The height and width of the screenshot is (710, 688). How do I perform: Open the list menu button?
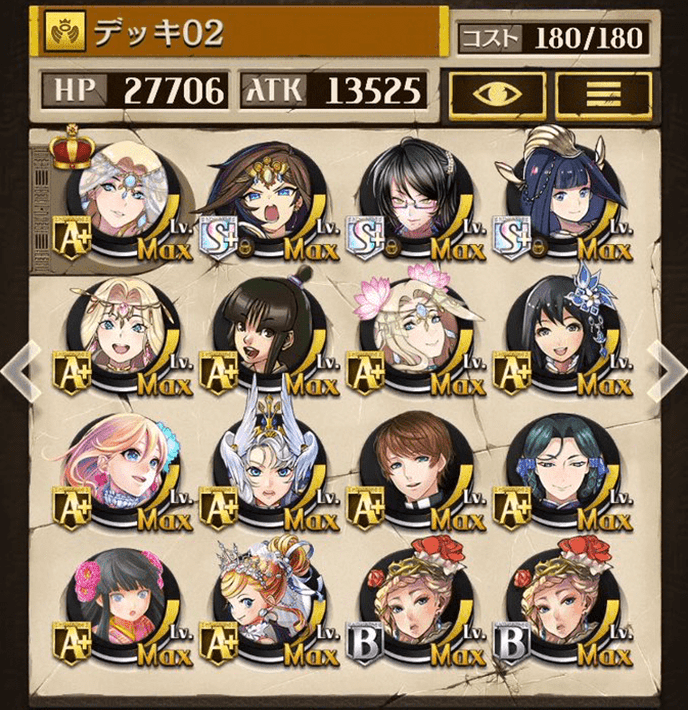coord(603,93)
